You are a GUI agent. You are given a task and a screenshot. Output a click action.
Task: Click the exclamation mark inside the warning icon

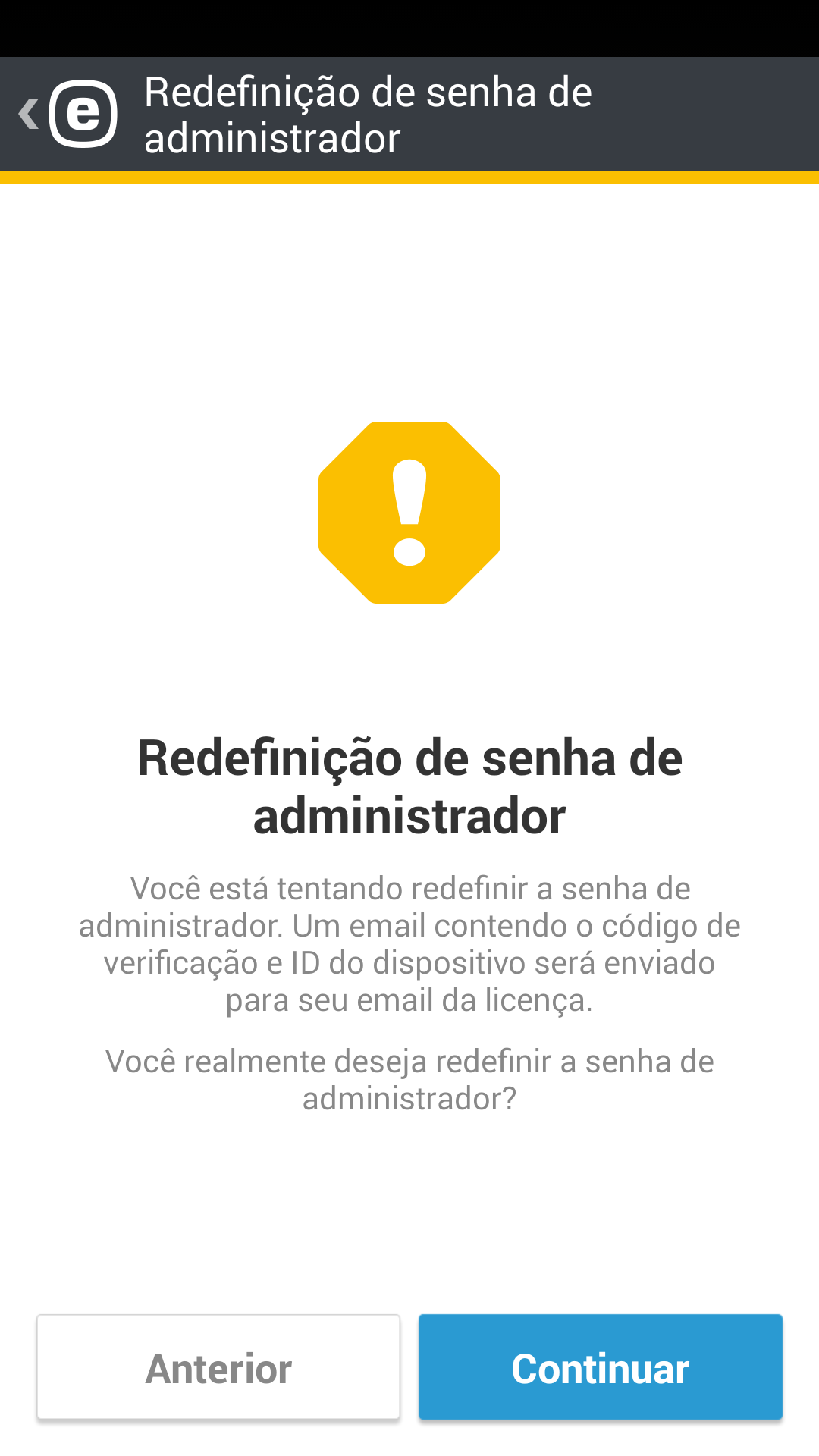pos(409,510)
